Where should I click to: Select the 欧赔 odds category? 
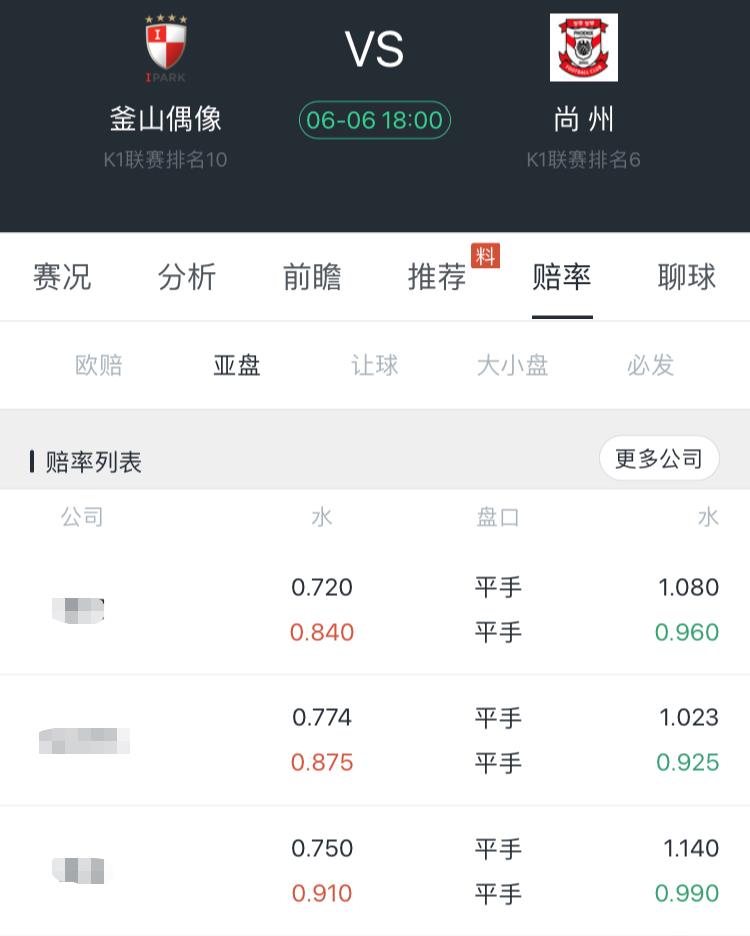pos(99,366)
